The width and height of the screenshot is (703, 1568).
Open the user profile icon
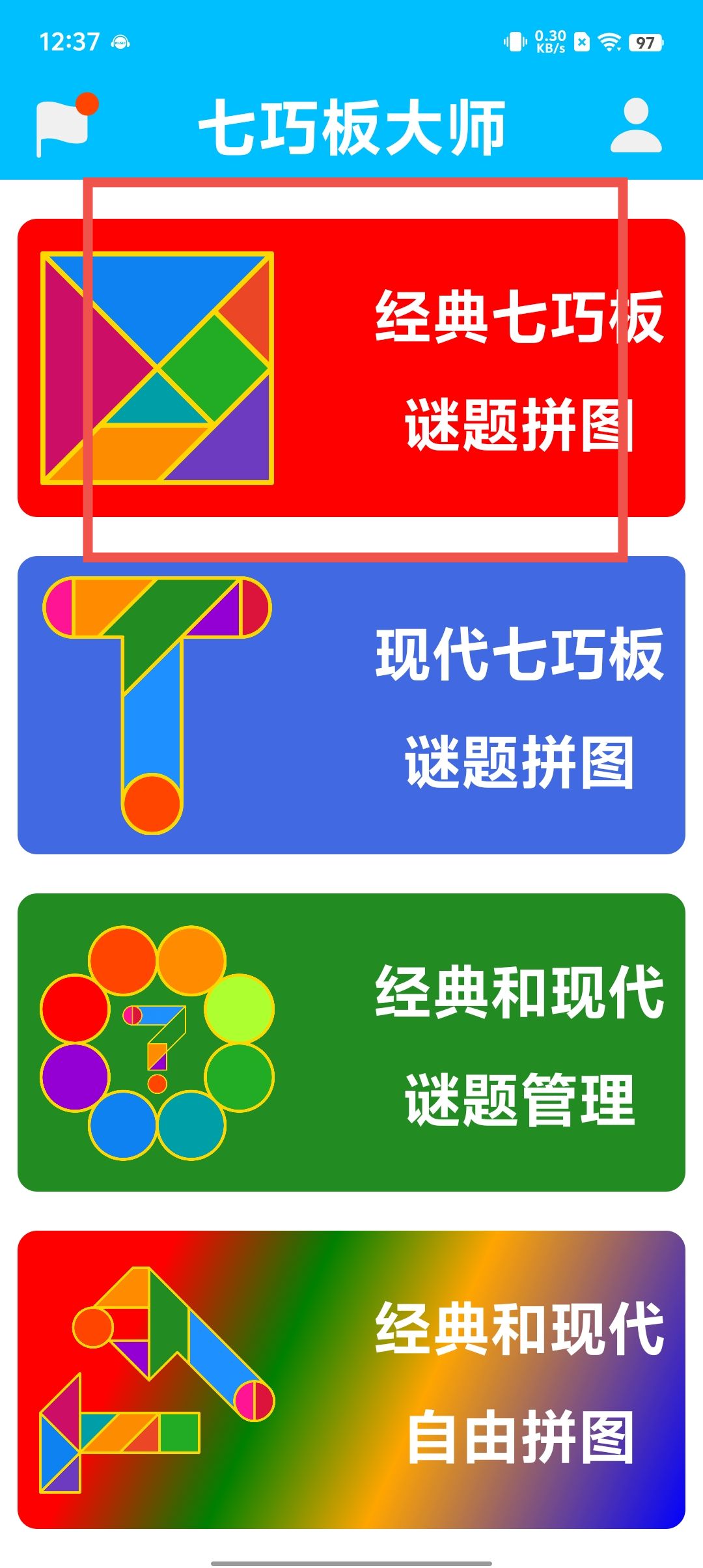[636, 126]
